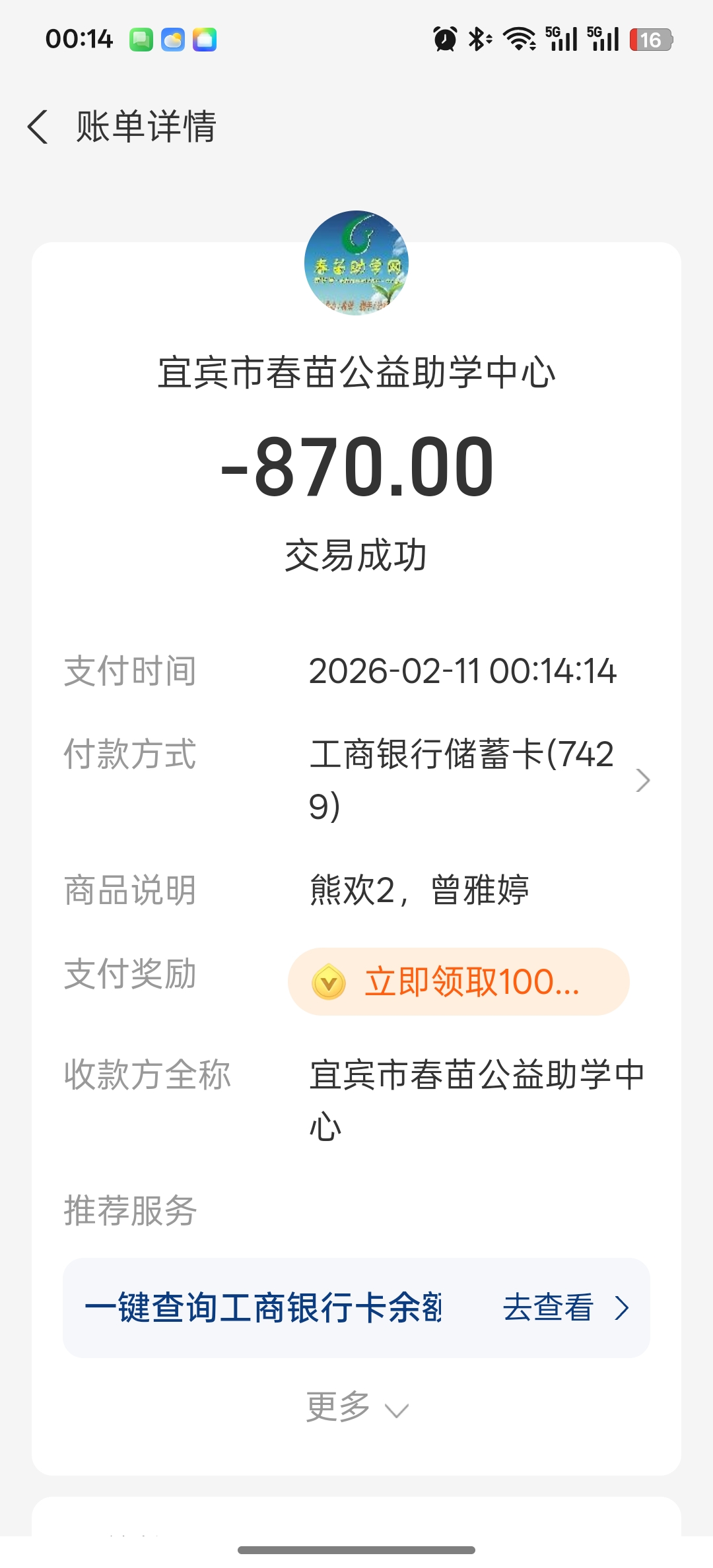Open the 付款方式 工商银行储蓄卡 row
Viewport: 713px width, 1568px height.
pos(475,780)
